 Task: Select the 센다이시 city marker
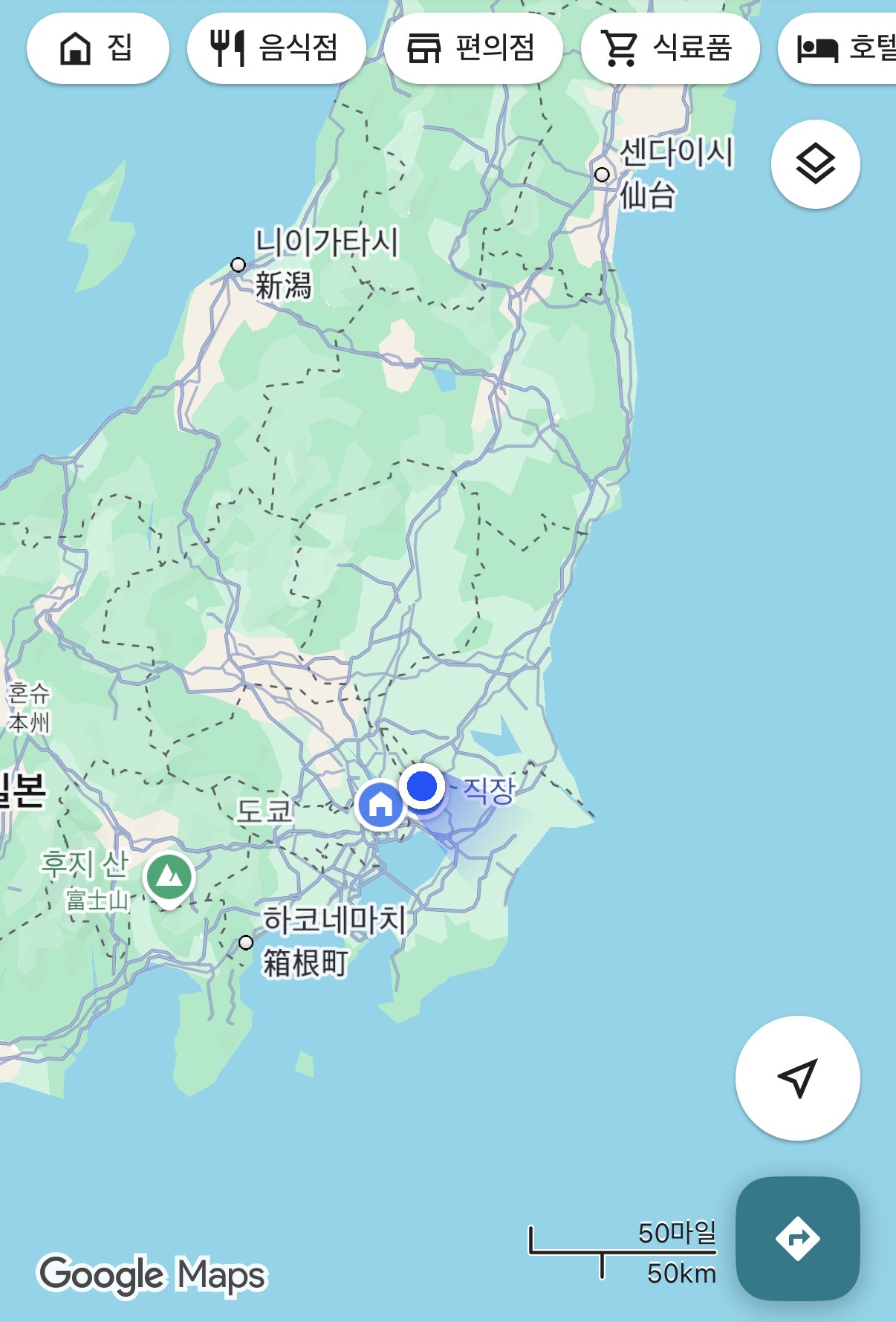pyautogui.click(x=603, y=175)
